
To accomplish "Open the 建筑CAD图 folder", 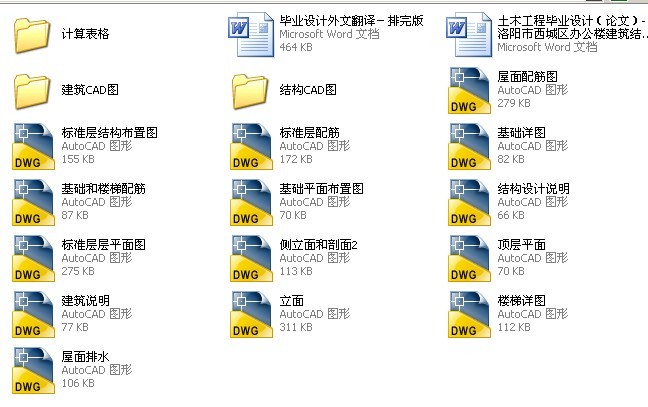I will [34, 90].
